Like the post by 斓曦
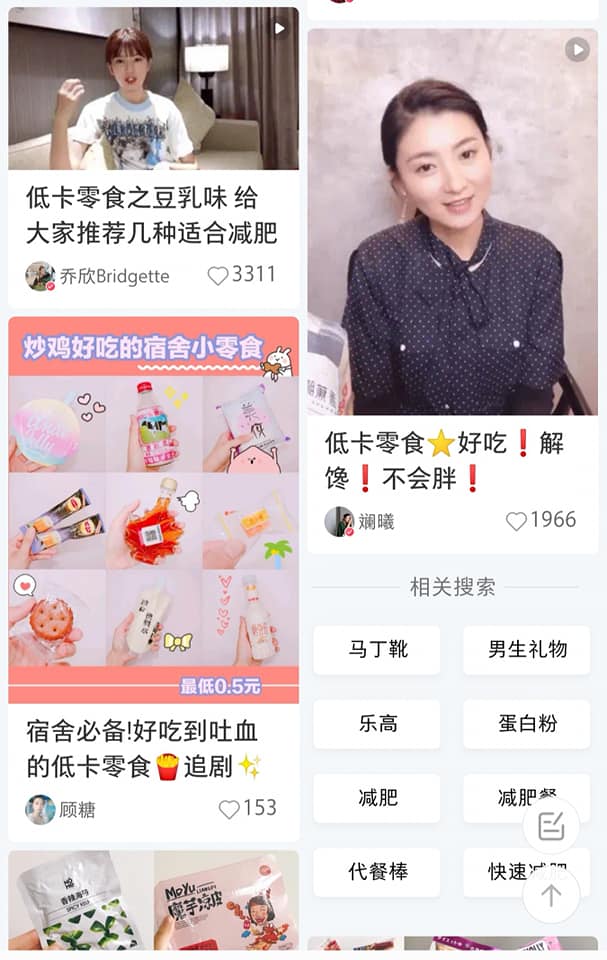The image size is (607, 960). [x=516, y=521]
